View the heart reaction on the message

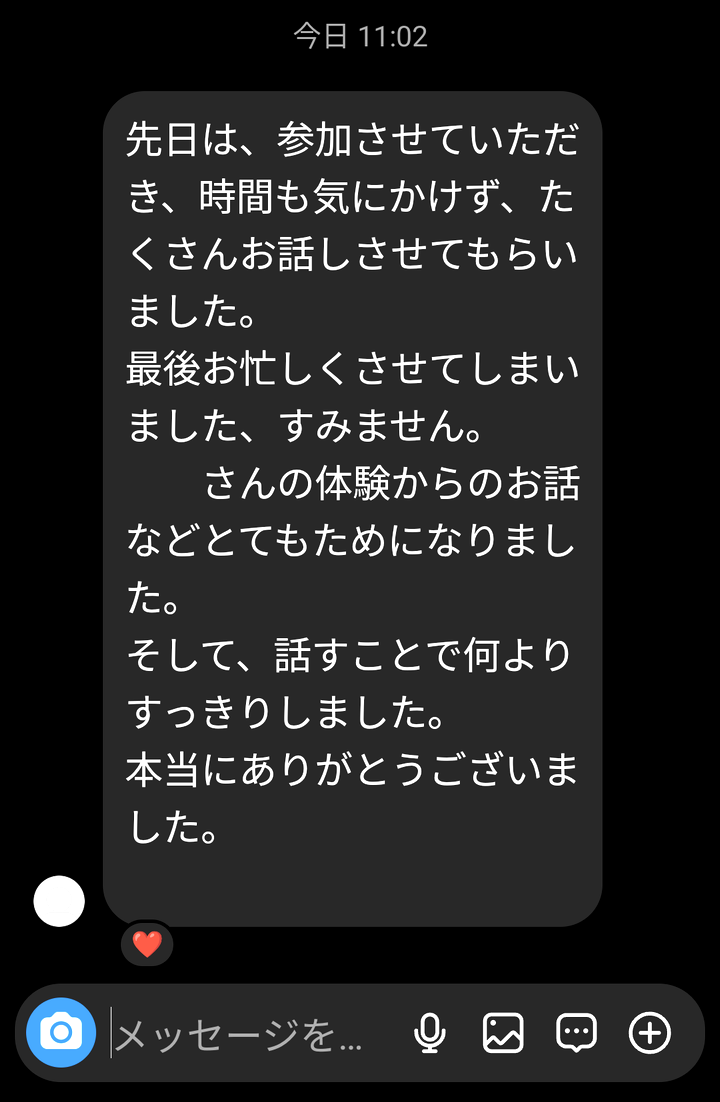coord(147,944)
